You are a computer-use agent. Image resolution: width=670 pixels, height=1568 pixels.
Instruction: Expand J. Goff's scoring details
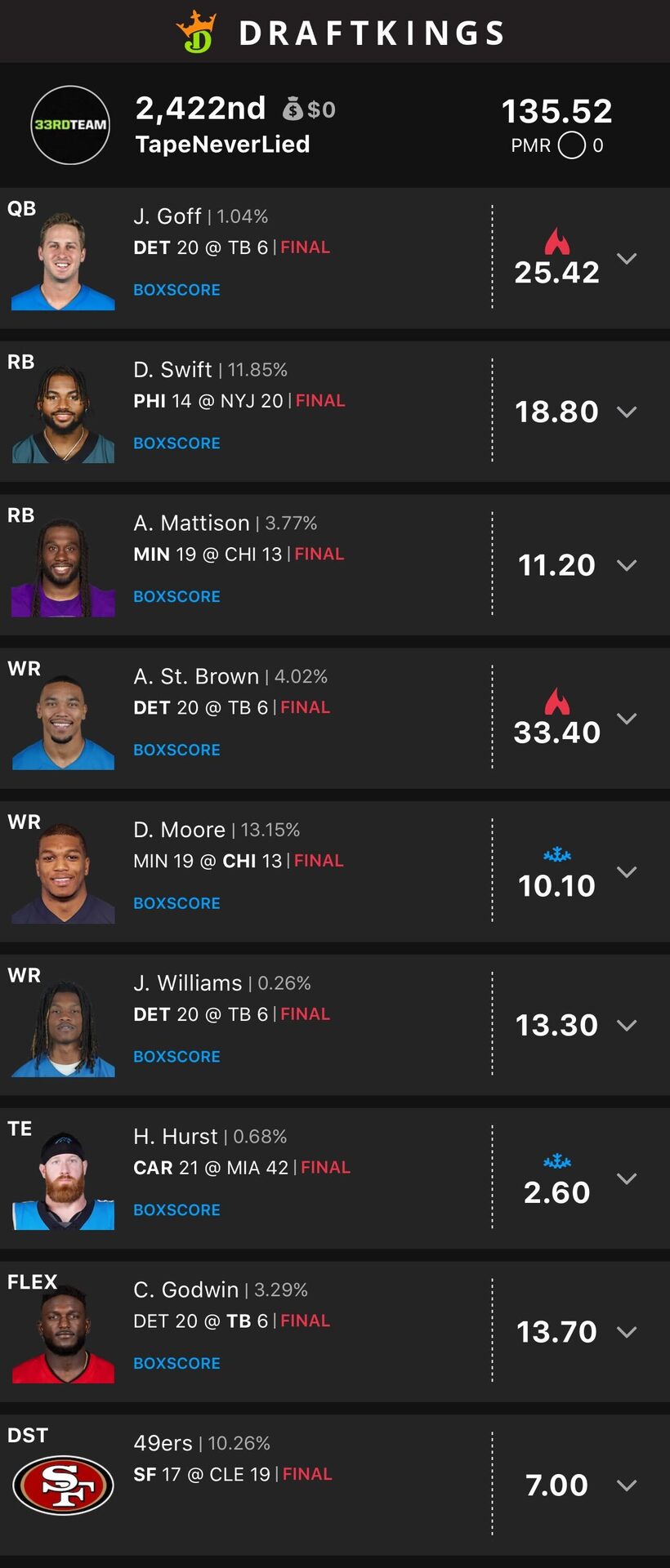tap(626, 259)
